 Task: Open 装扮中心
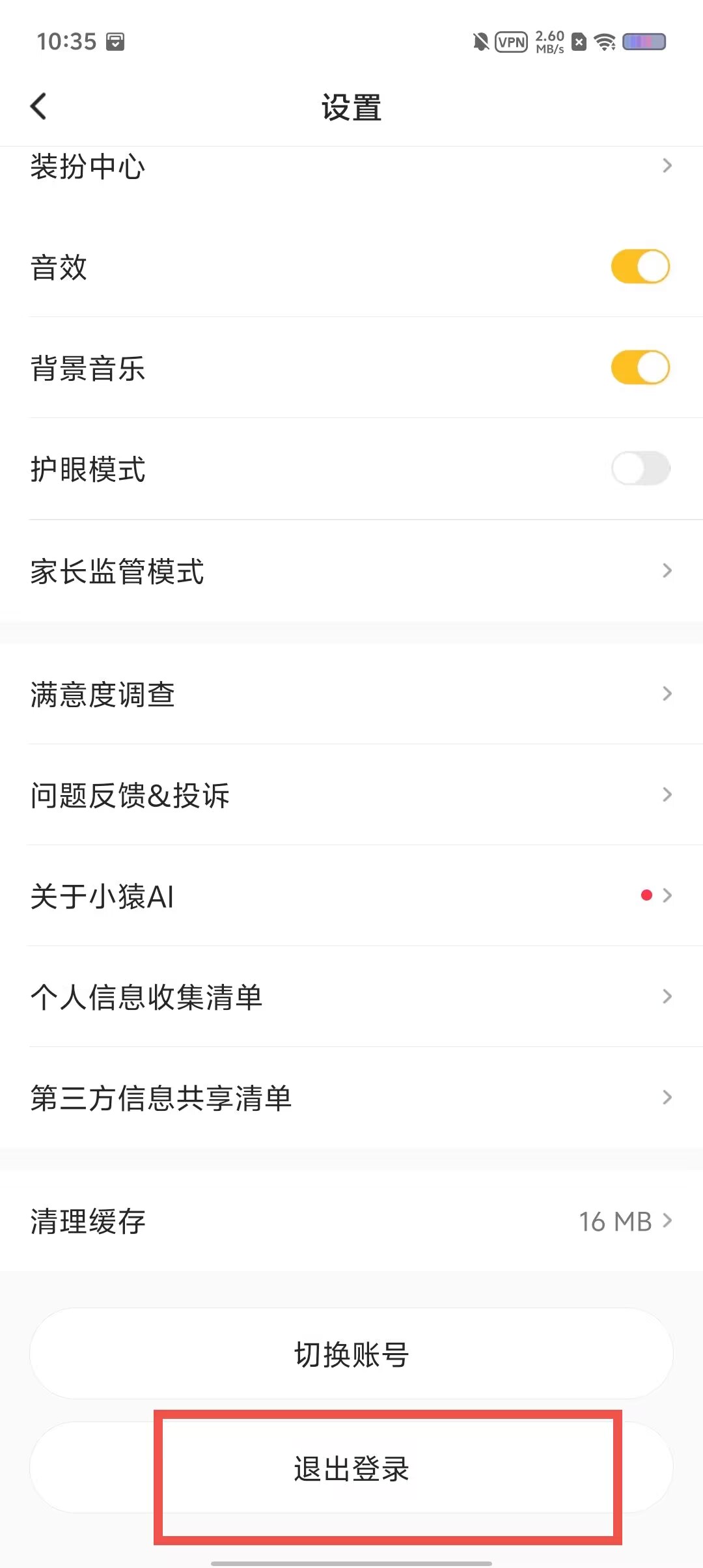[351, 167]
